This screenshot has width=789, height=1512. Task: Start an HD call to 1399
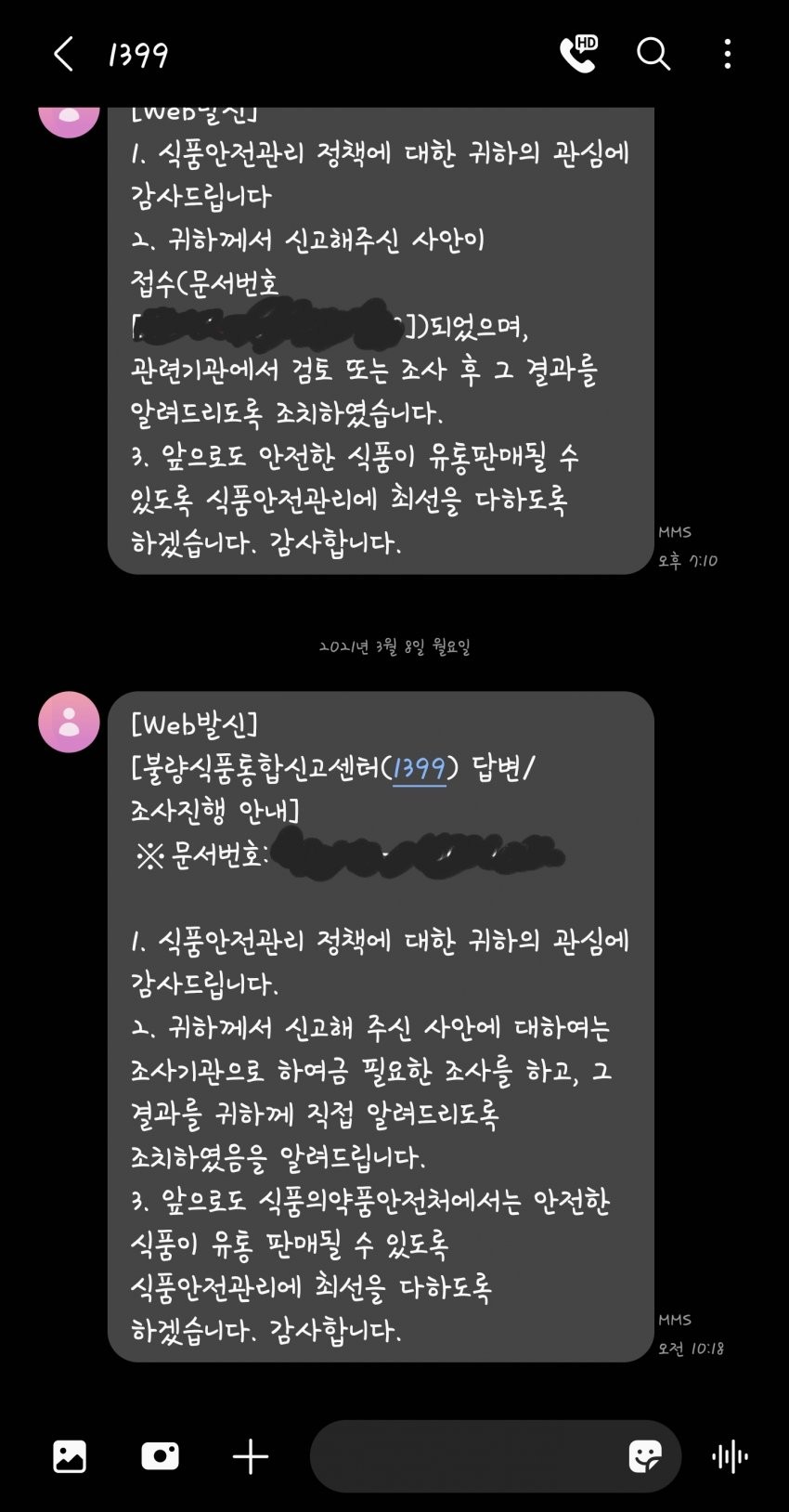(577, 54)
